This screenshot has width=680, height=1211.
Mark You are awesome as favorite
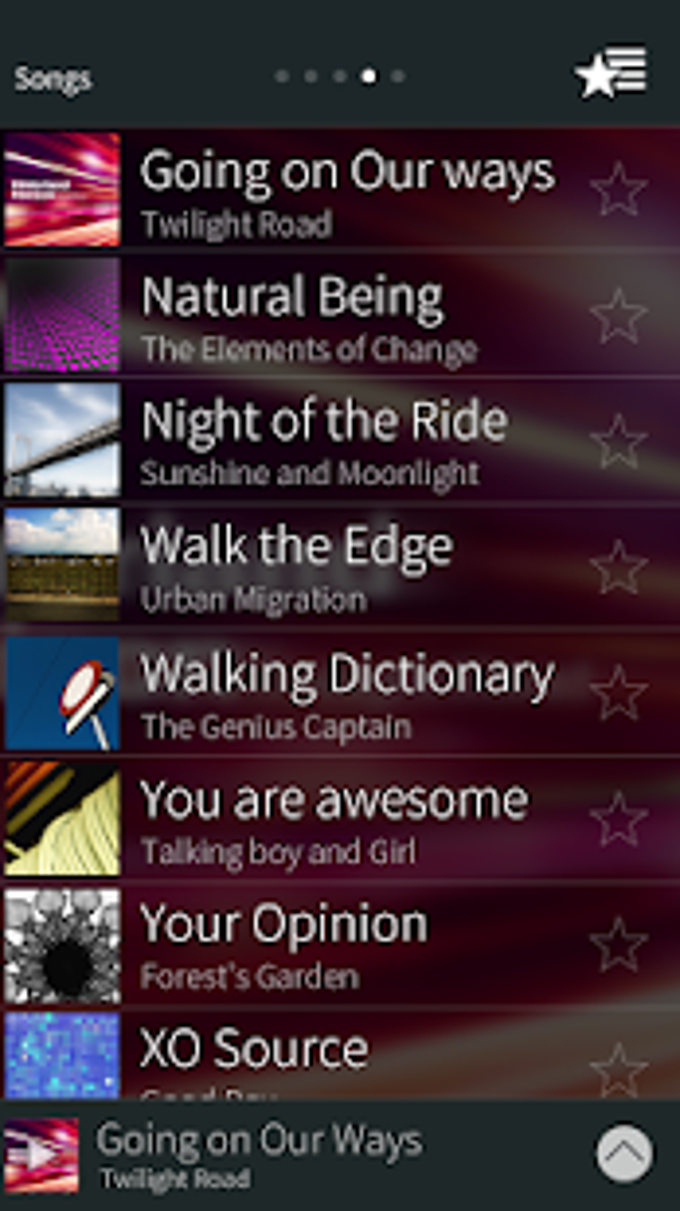618,819
